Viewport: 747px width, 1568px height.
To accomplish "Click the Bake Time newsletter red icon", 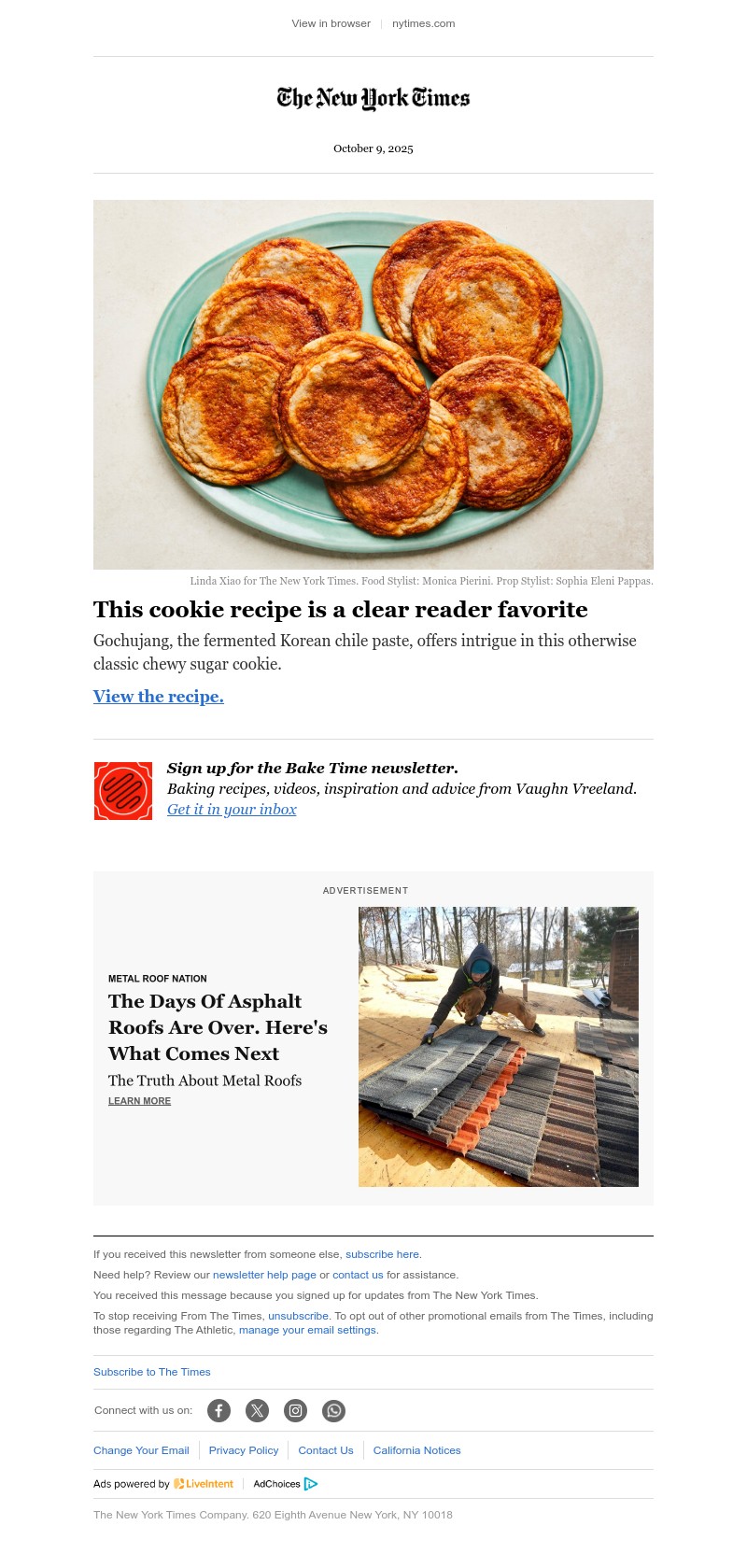I will tap(122, 790).
